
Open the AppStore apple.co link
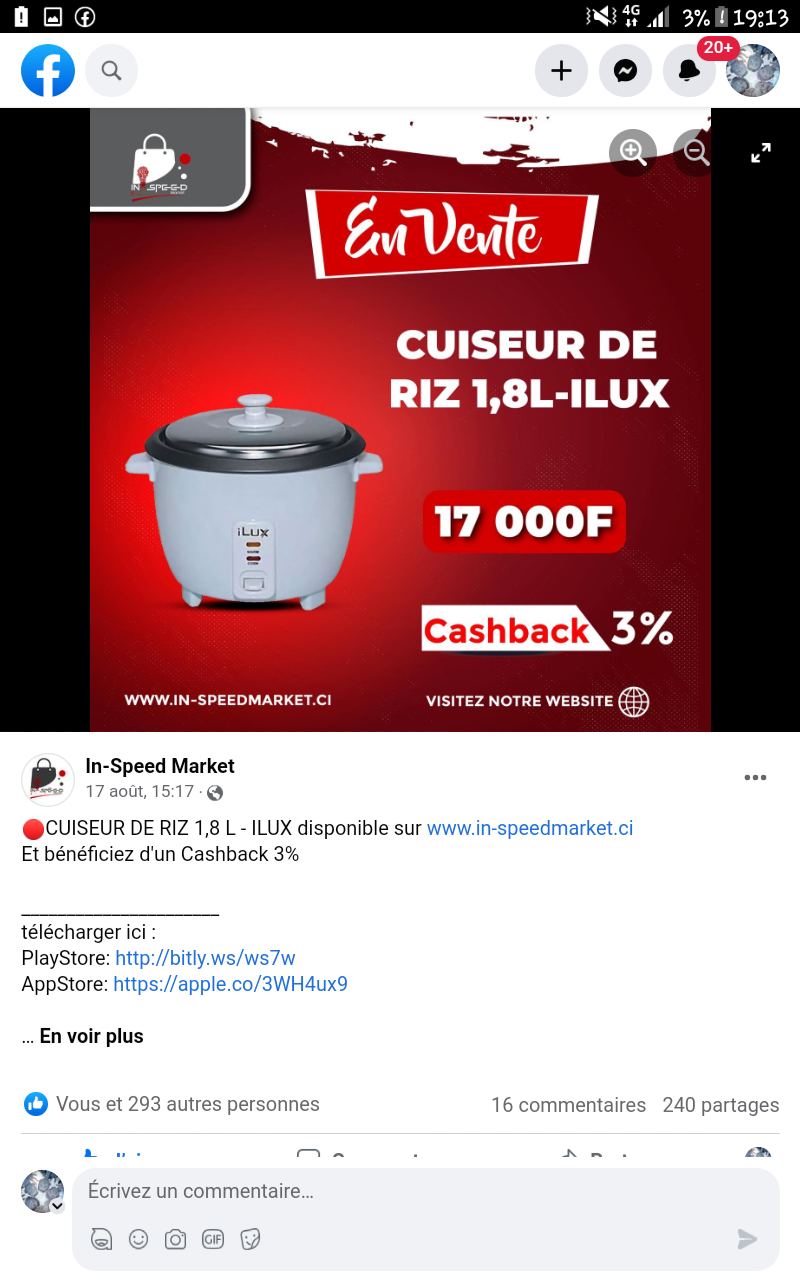[x=231, y=984]
